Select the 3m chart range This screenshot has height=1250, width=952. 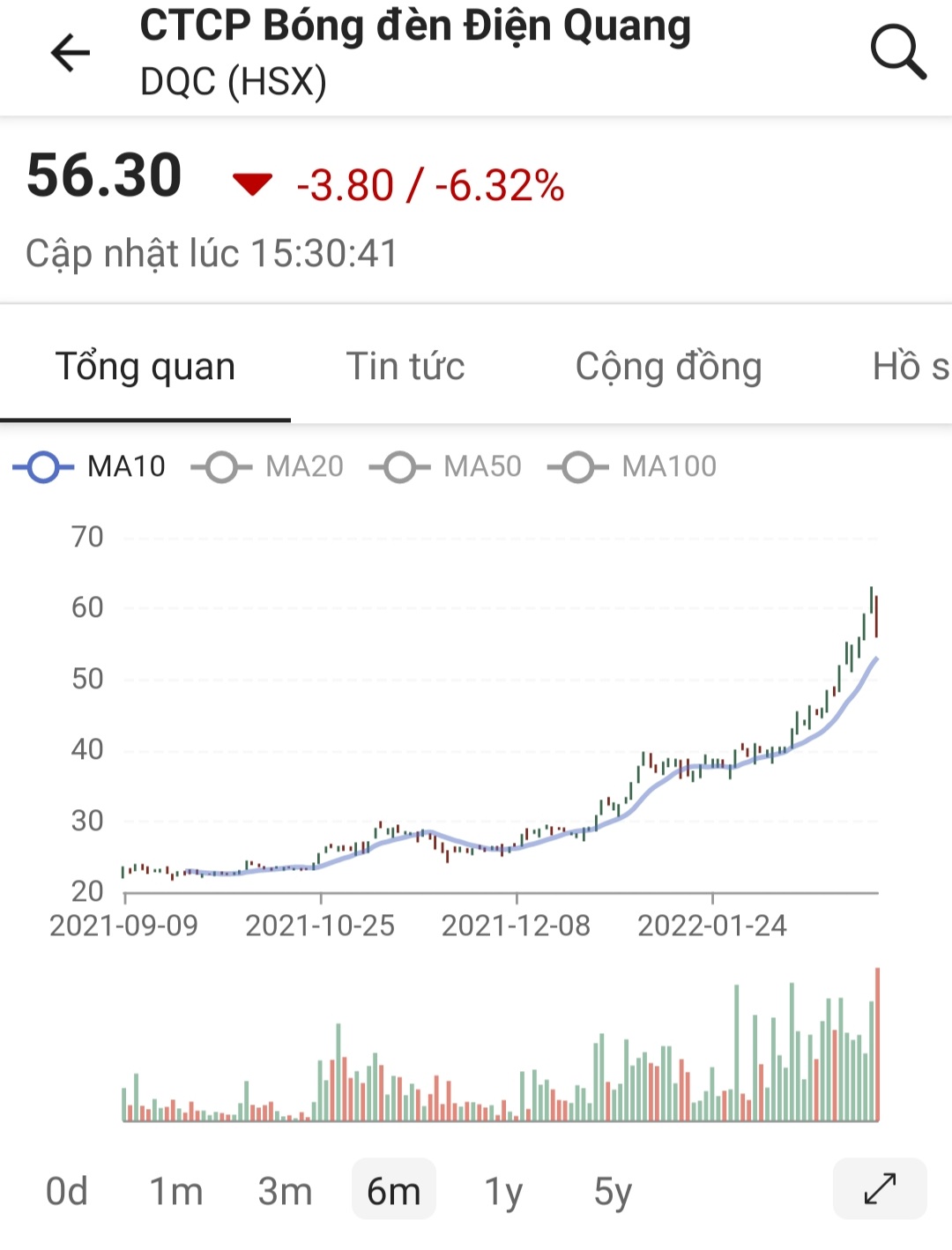[285, 1191]
